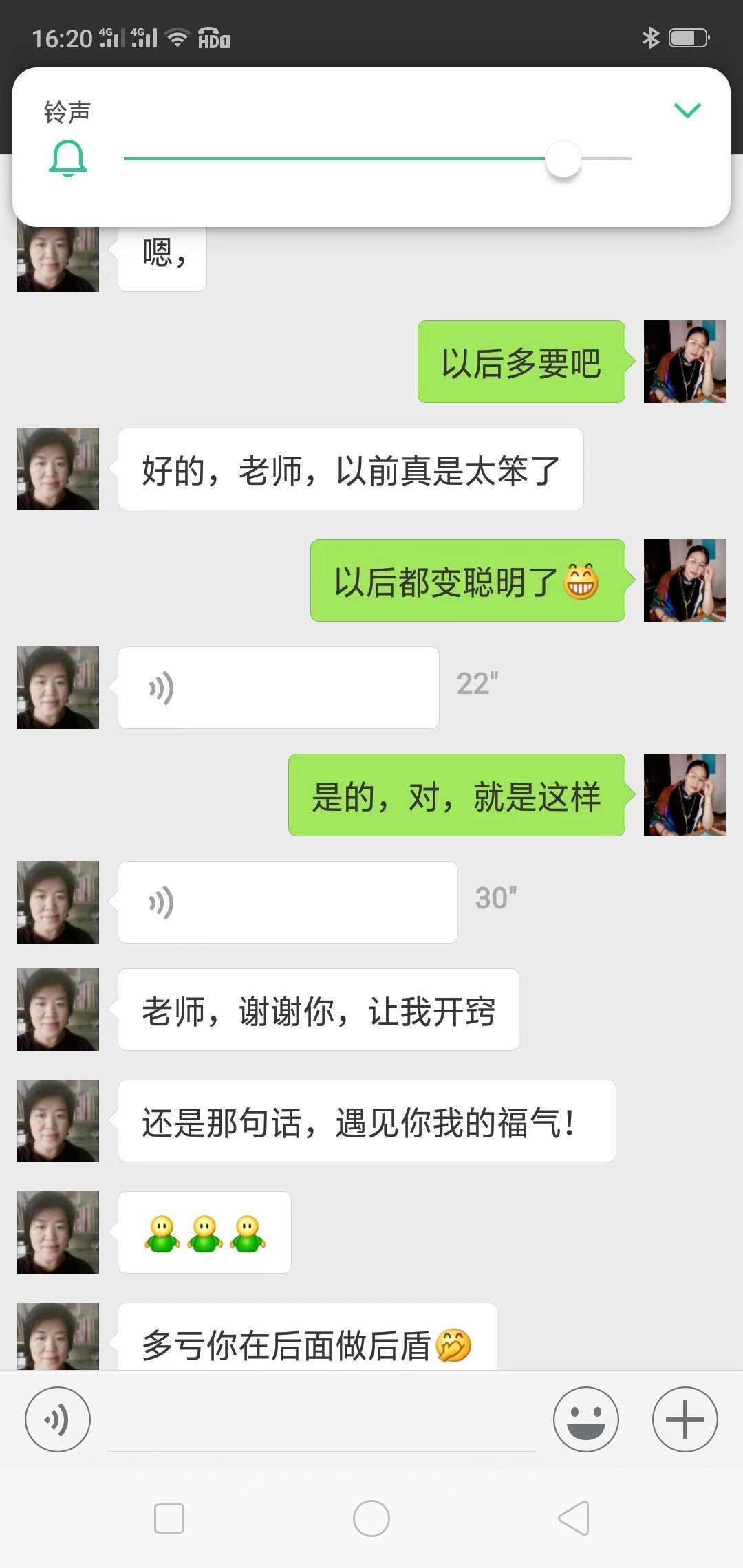Open contact avatar beside 好的，老师 message

pyautogui.click(x=58, y=469)
